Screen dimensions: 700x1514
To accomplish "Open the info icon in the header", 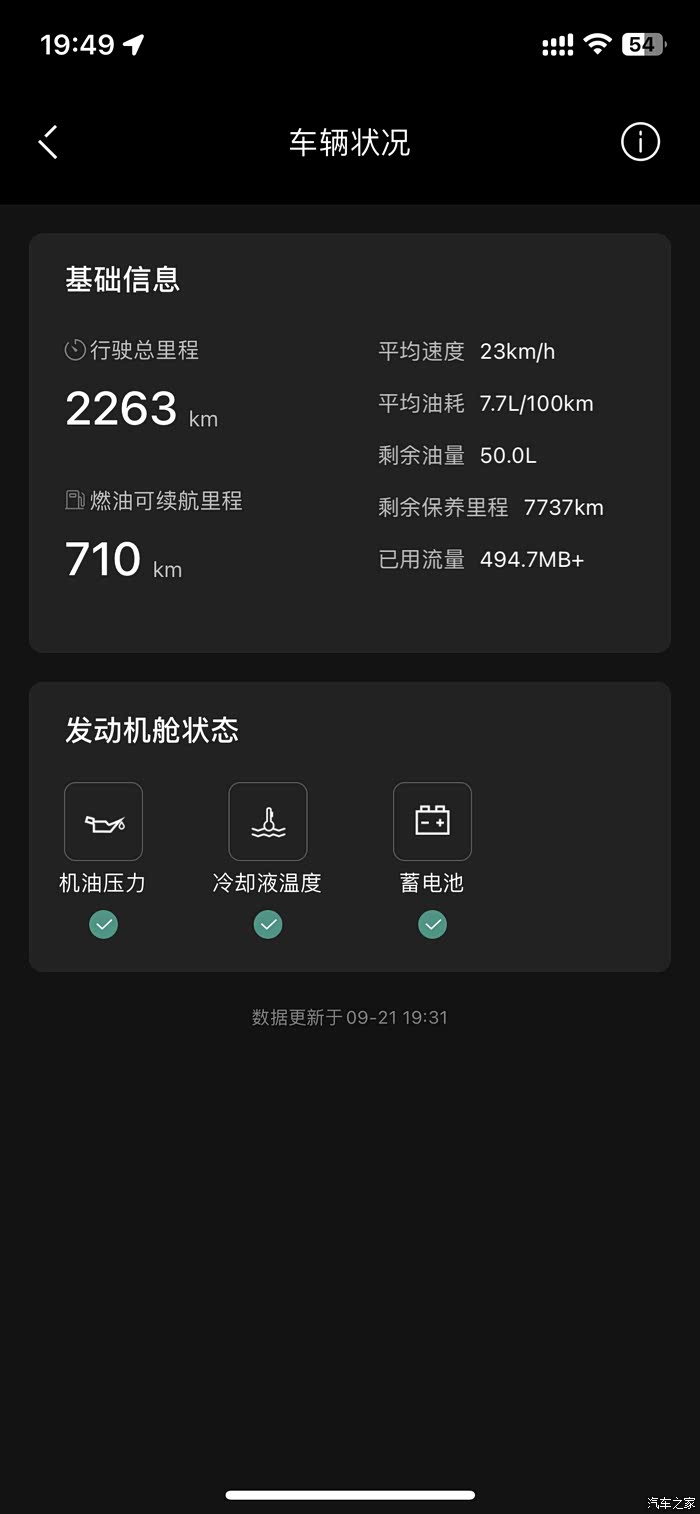I will tap(640, 142).
